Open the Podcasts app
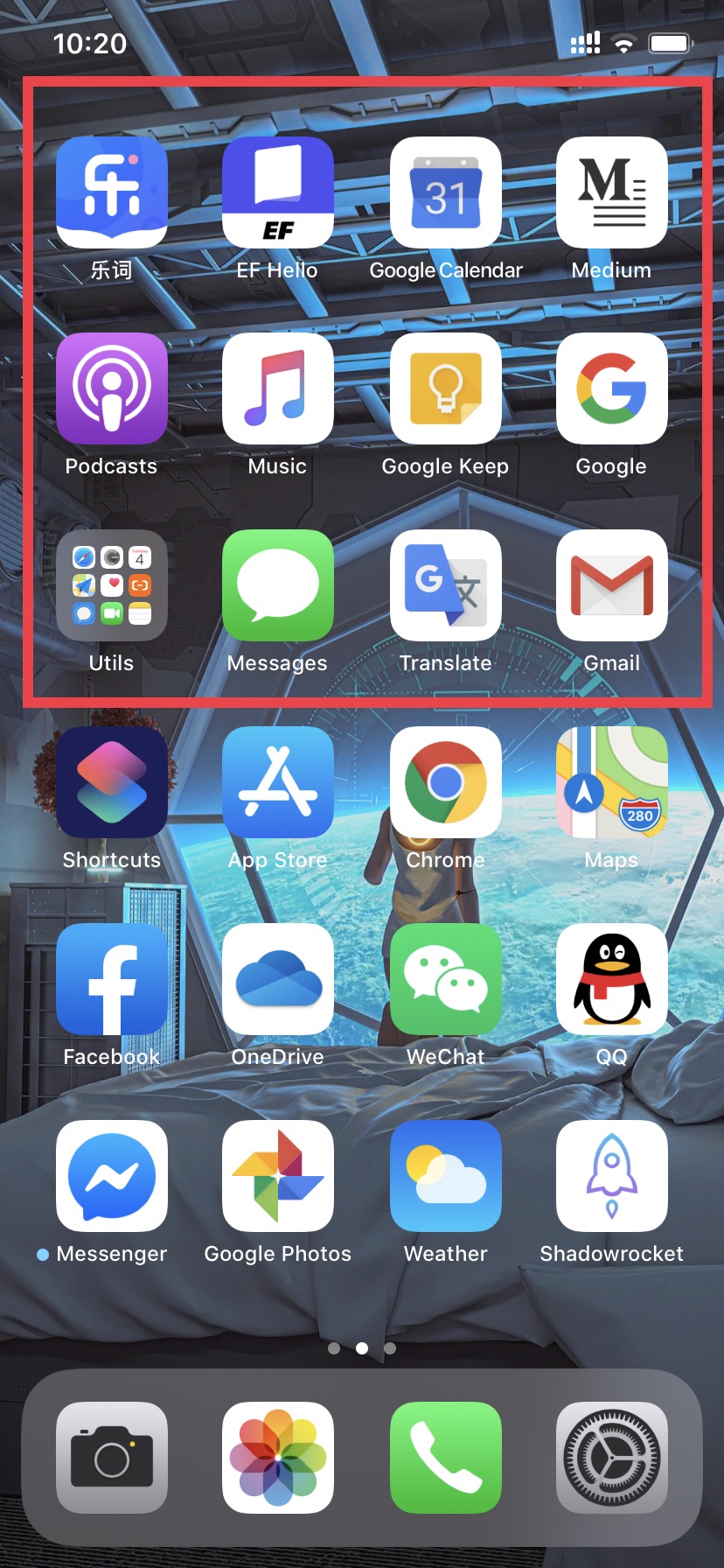This screenshot has height=1568, width=724. pos(112,388)
